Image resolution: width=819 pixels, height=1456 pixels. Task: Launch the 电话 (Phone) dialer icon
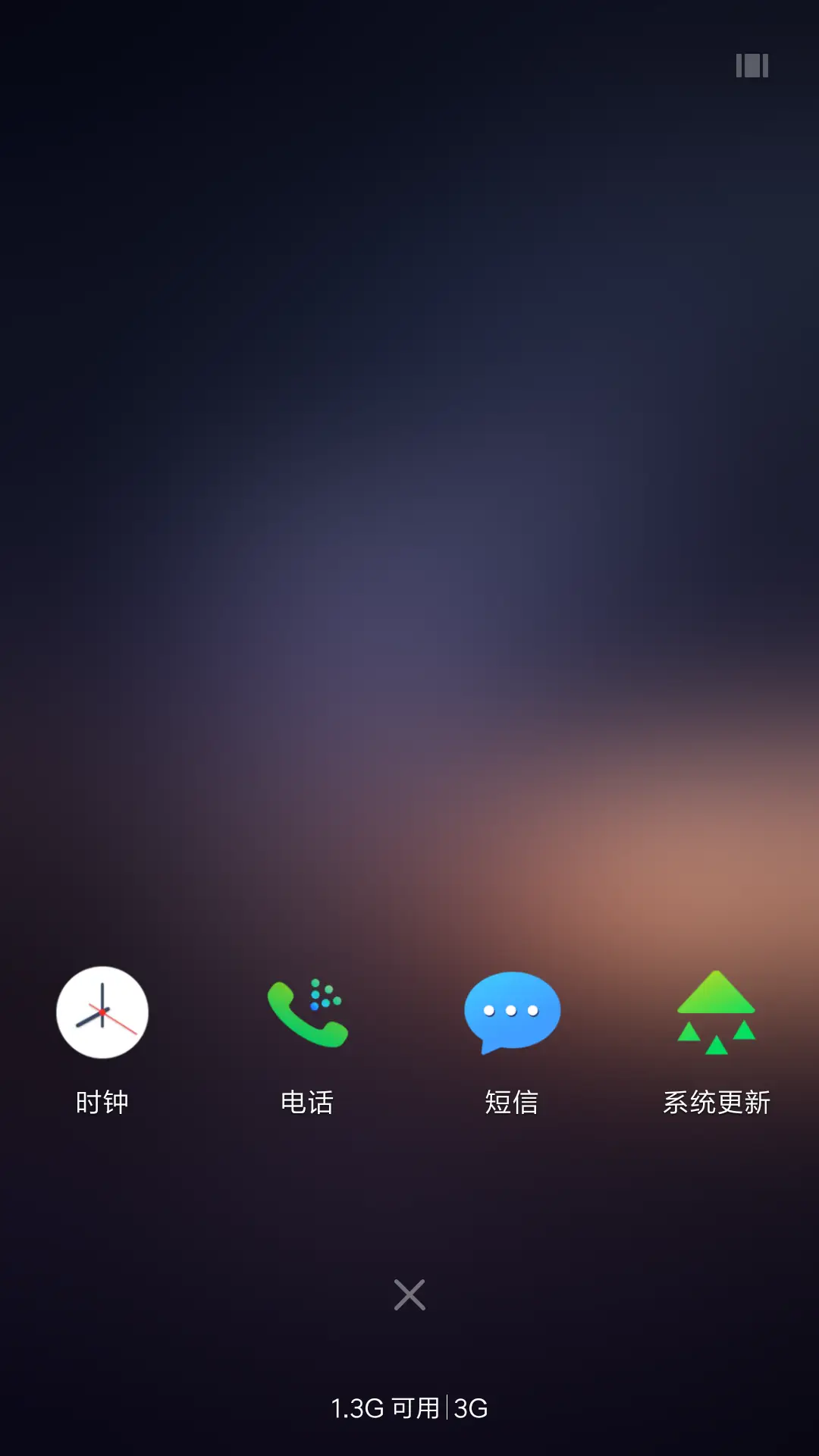pos(307,1012)
